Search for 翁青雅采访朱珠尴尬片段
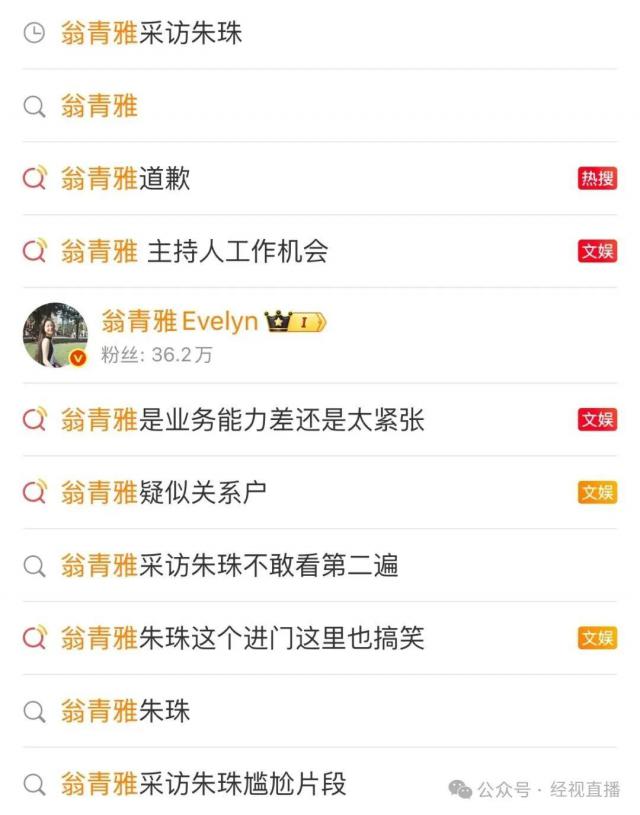The width and height of the screenshot is (640, 815). click(x=203, y=783)
